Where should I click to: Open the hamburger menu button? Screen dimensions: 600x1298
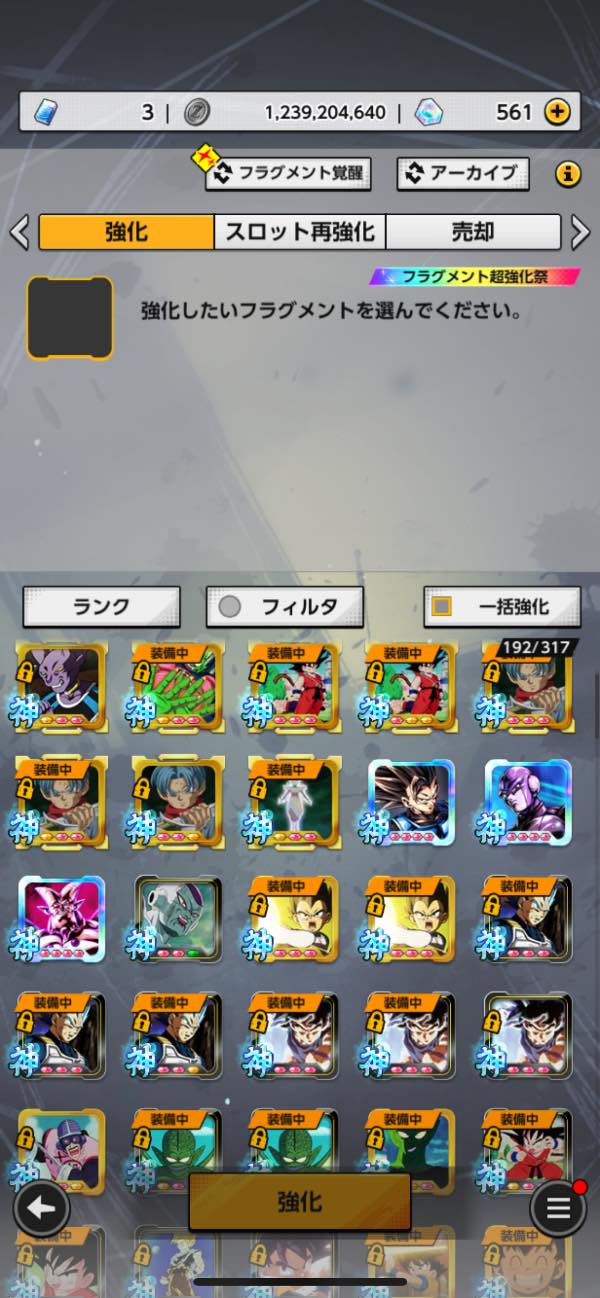[558, 1208]
